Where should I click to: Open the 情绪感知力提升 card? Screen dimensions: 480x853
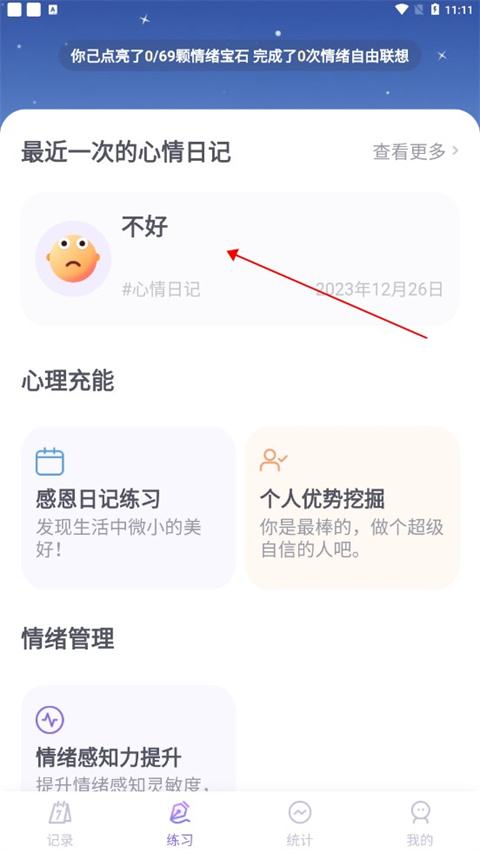(128, 738)
